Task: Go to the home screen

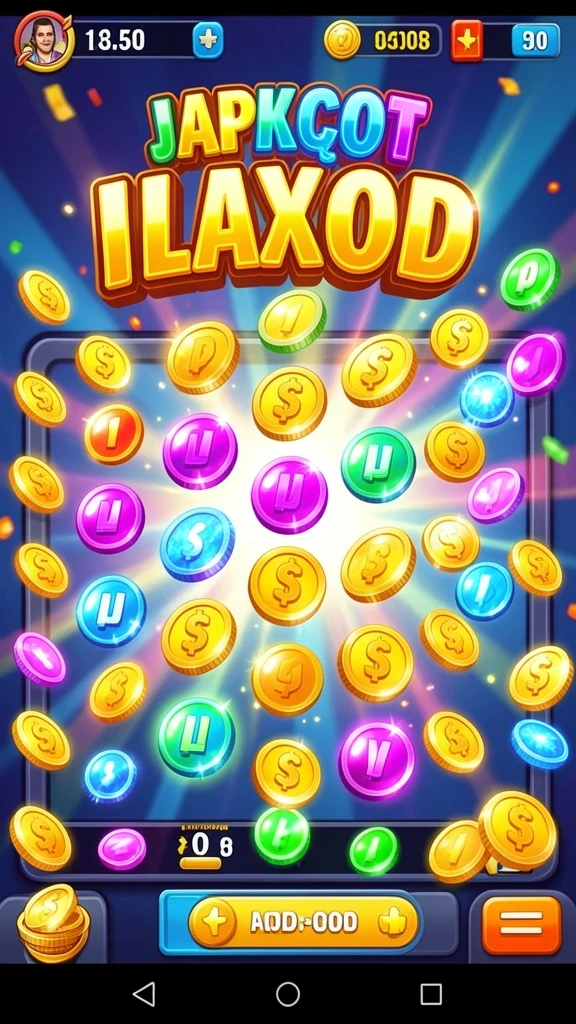Action: 288,994
